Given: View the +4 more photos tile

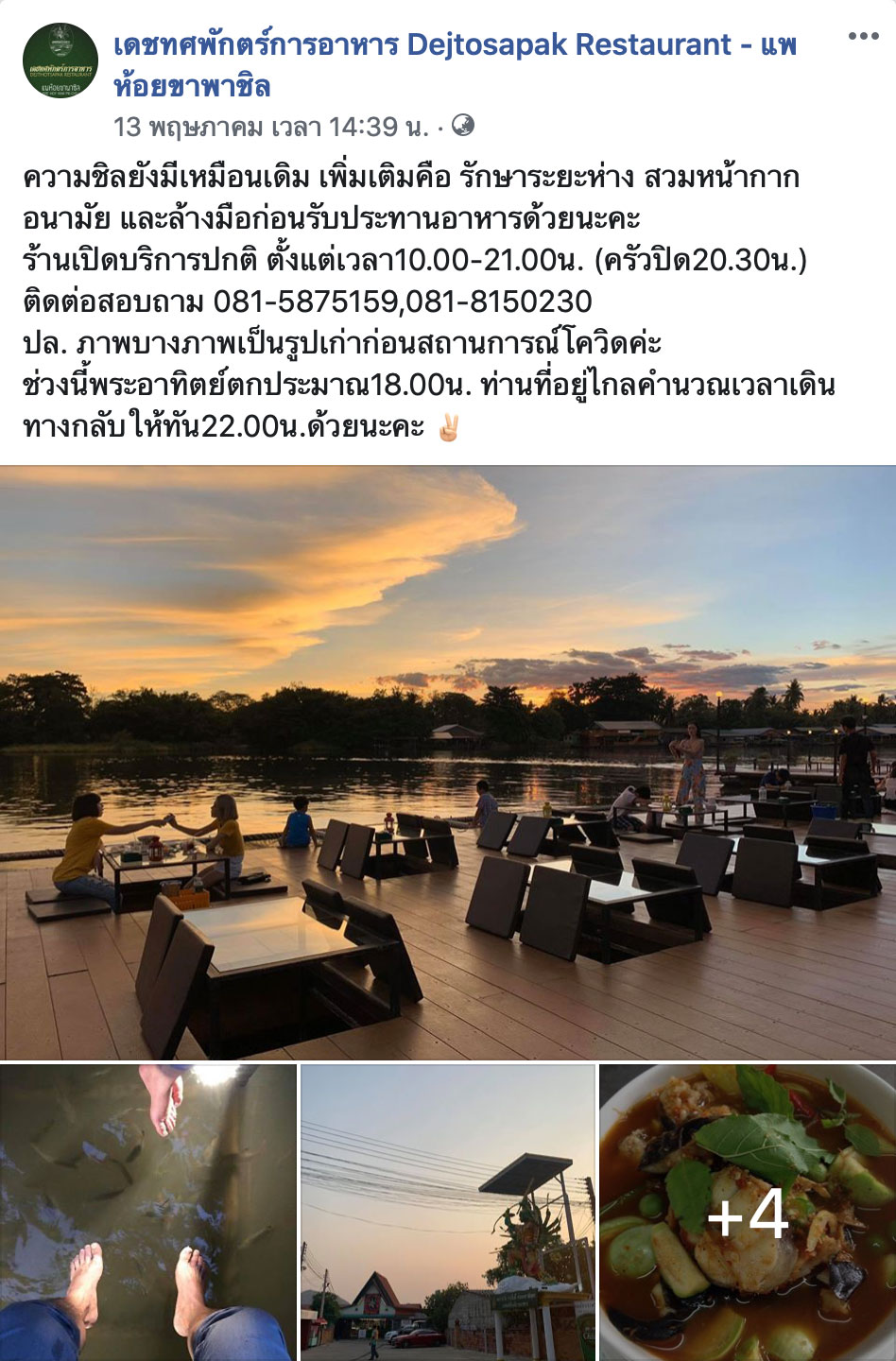Looking at the screenshot, I should pyautogui.click(x=748, y=1213).
